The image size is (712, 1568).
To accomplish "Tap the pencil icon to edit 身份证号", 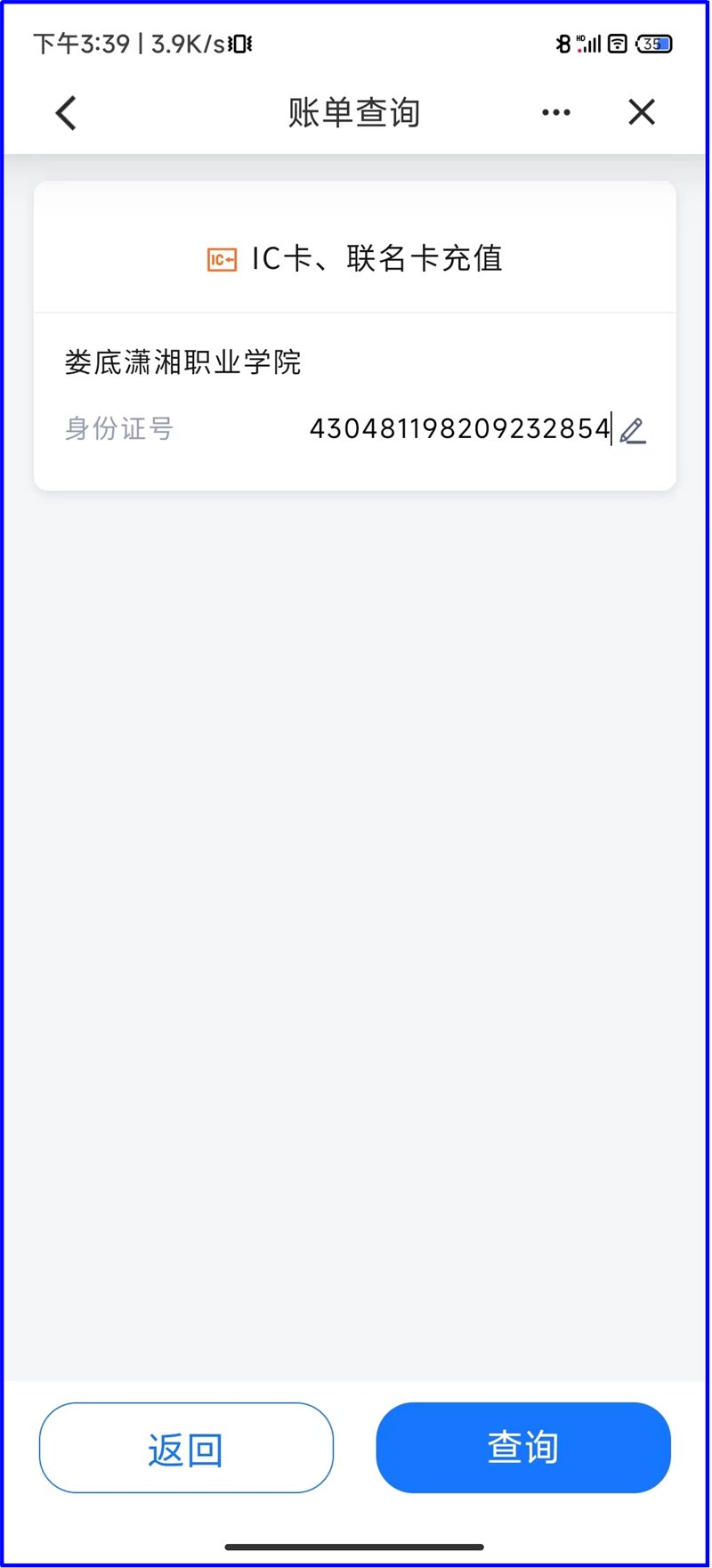I will tap(633, 430).
